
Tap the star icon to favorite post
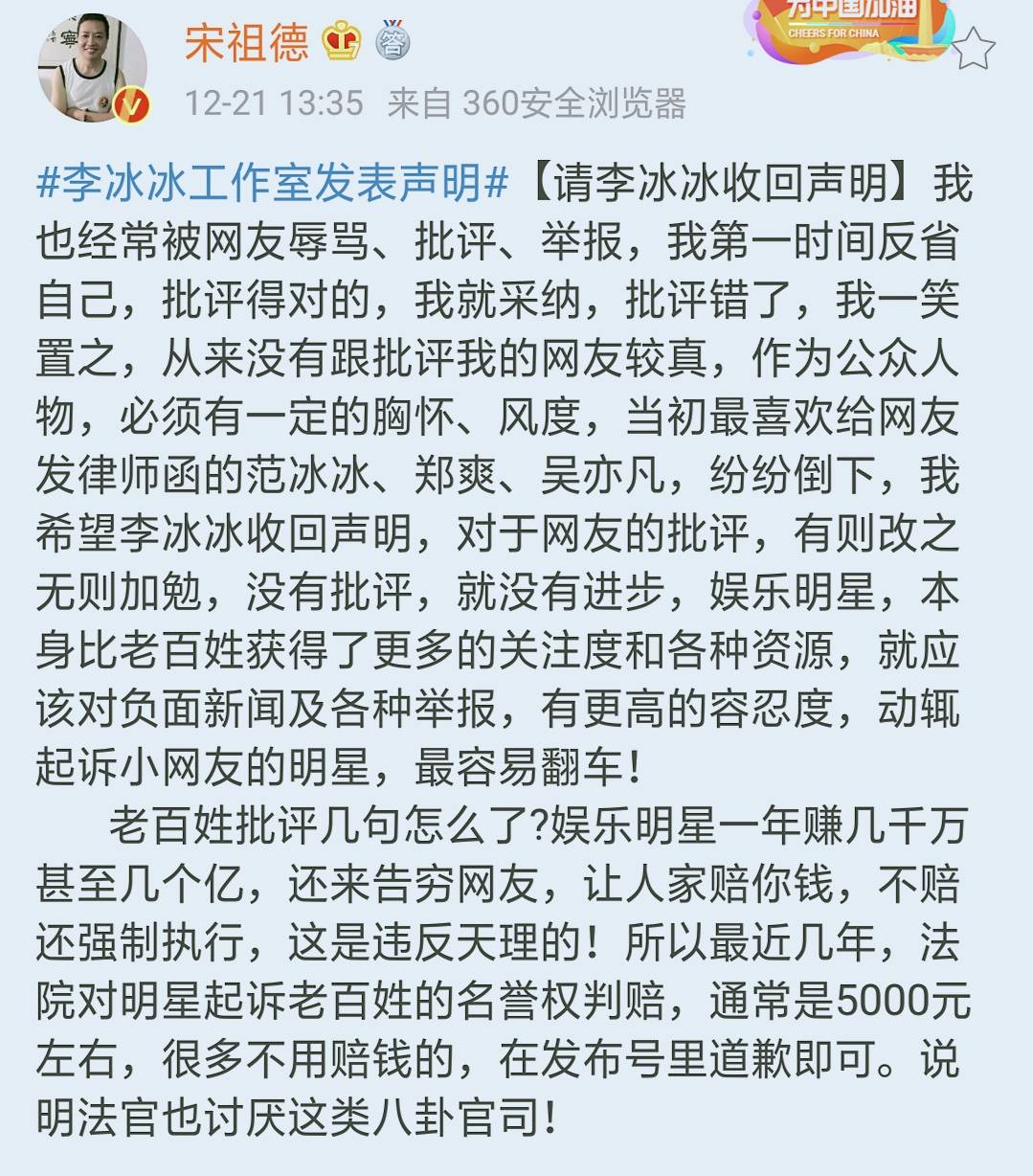(974, 48)
